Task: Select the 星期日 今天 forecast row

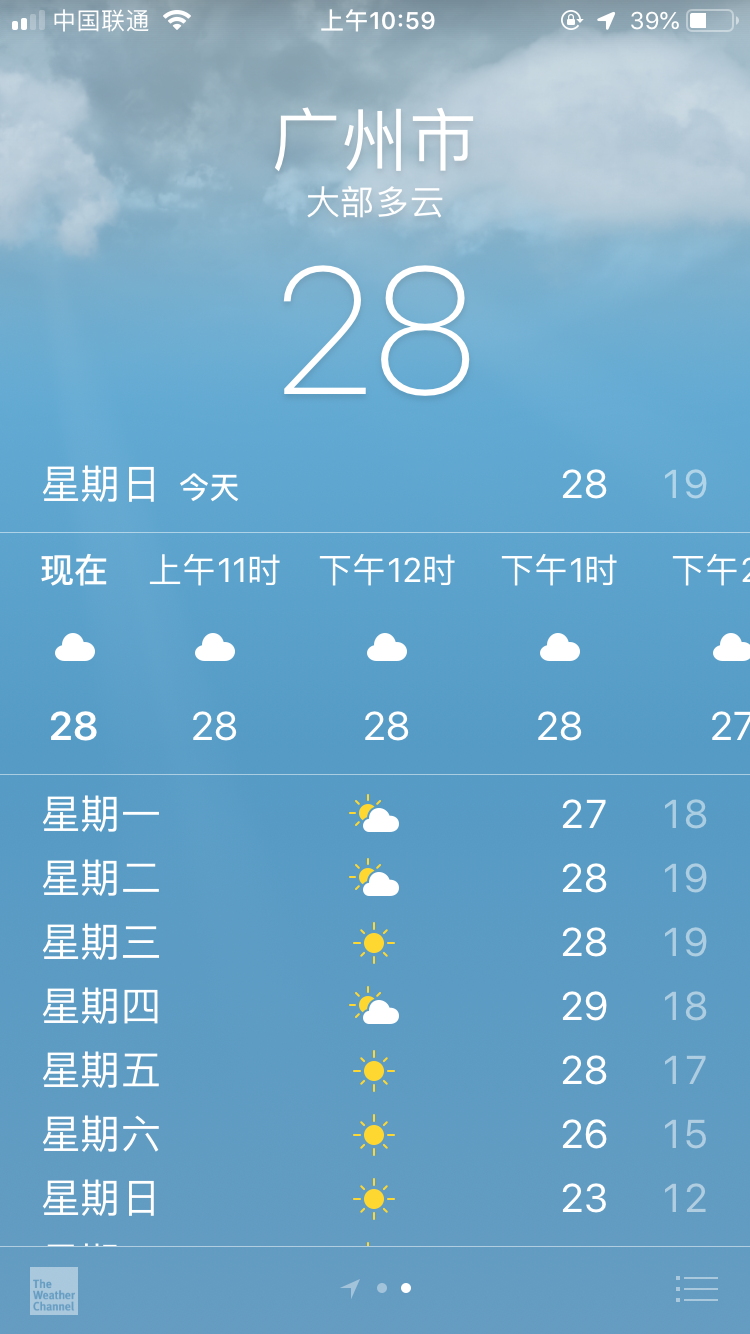Action: click(x=375, y=486)
